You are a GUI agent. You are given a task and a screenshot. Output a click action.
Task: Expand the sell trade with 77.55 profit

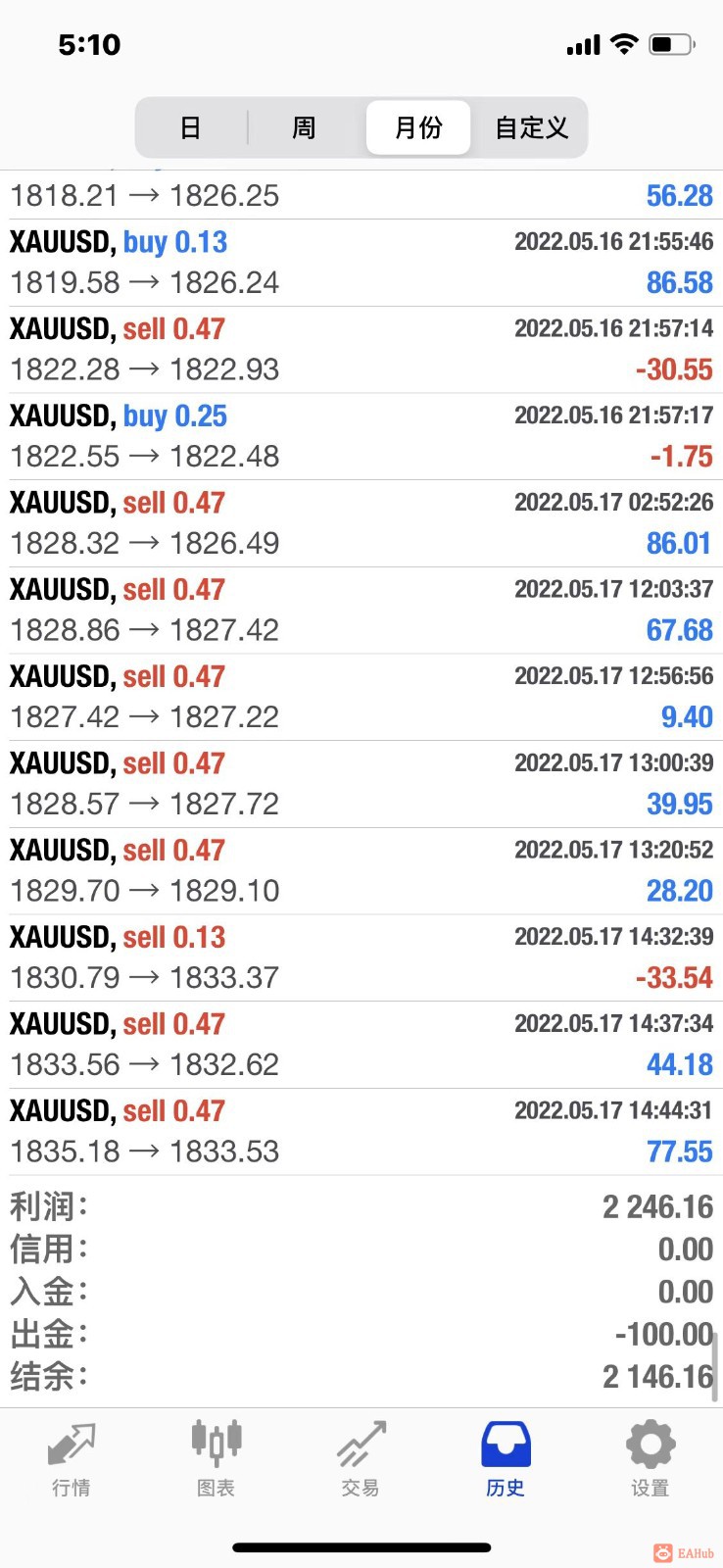[361, 1131]
